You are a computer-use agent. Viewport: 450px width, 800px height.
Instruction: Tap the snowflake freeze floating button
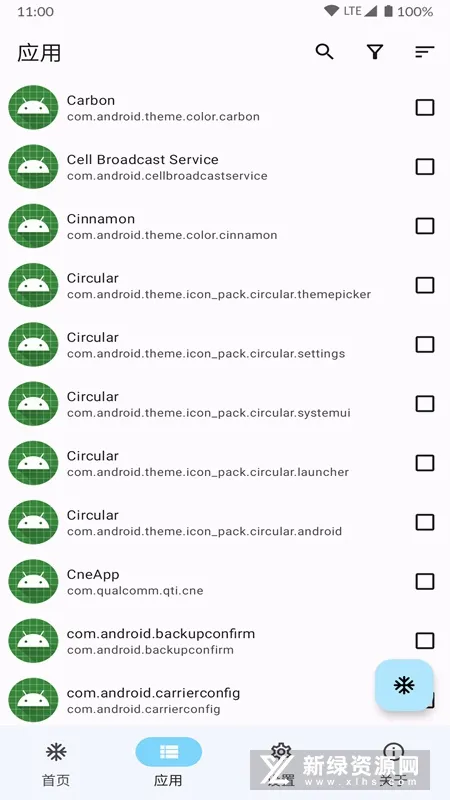click(x=404, y=685)
